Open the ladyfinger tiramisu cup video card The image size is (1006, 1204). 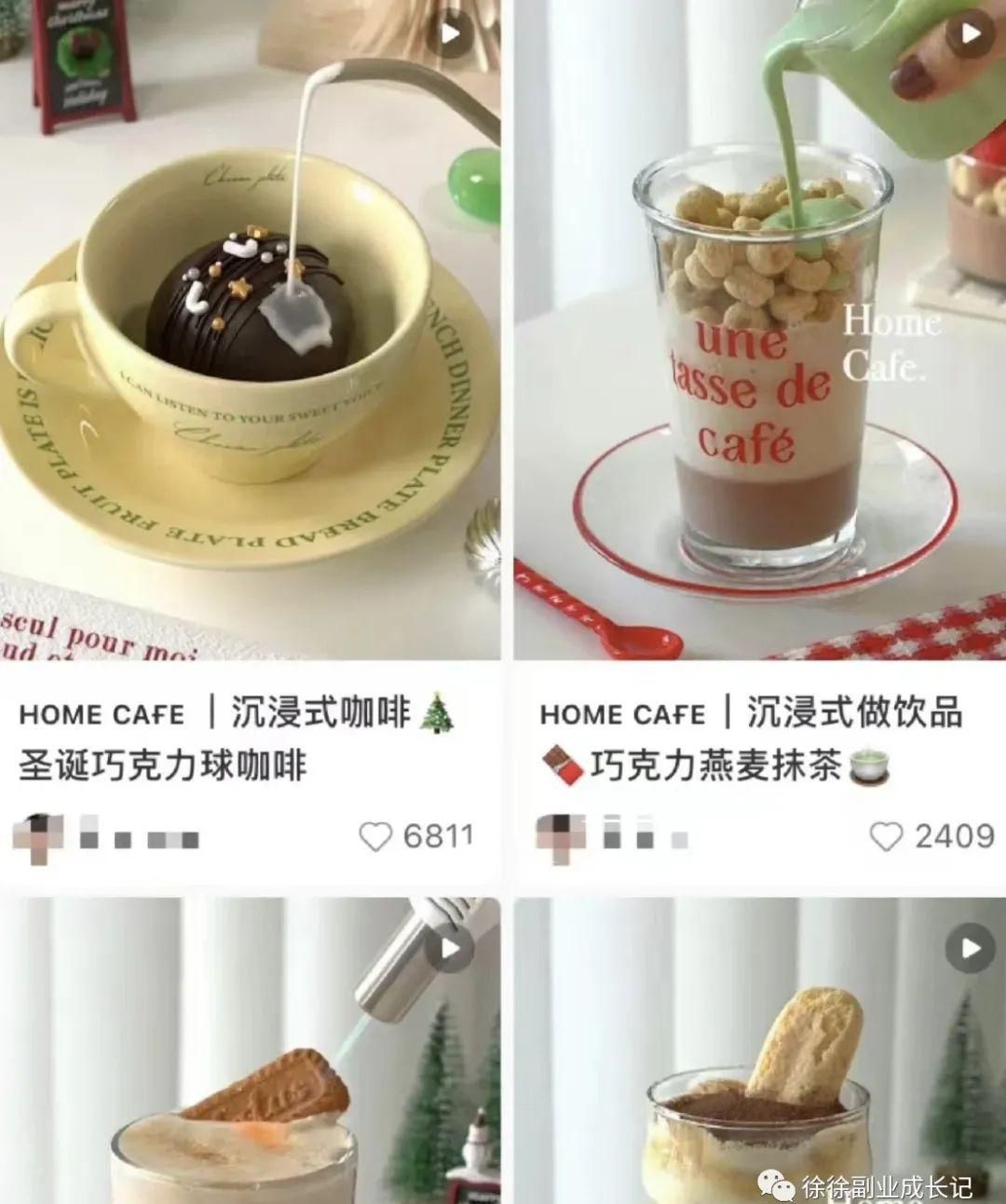coord(759,1052)
